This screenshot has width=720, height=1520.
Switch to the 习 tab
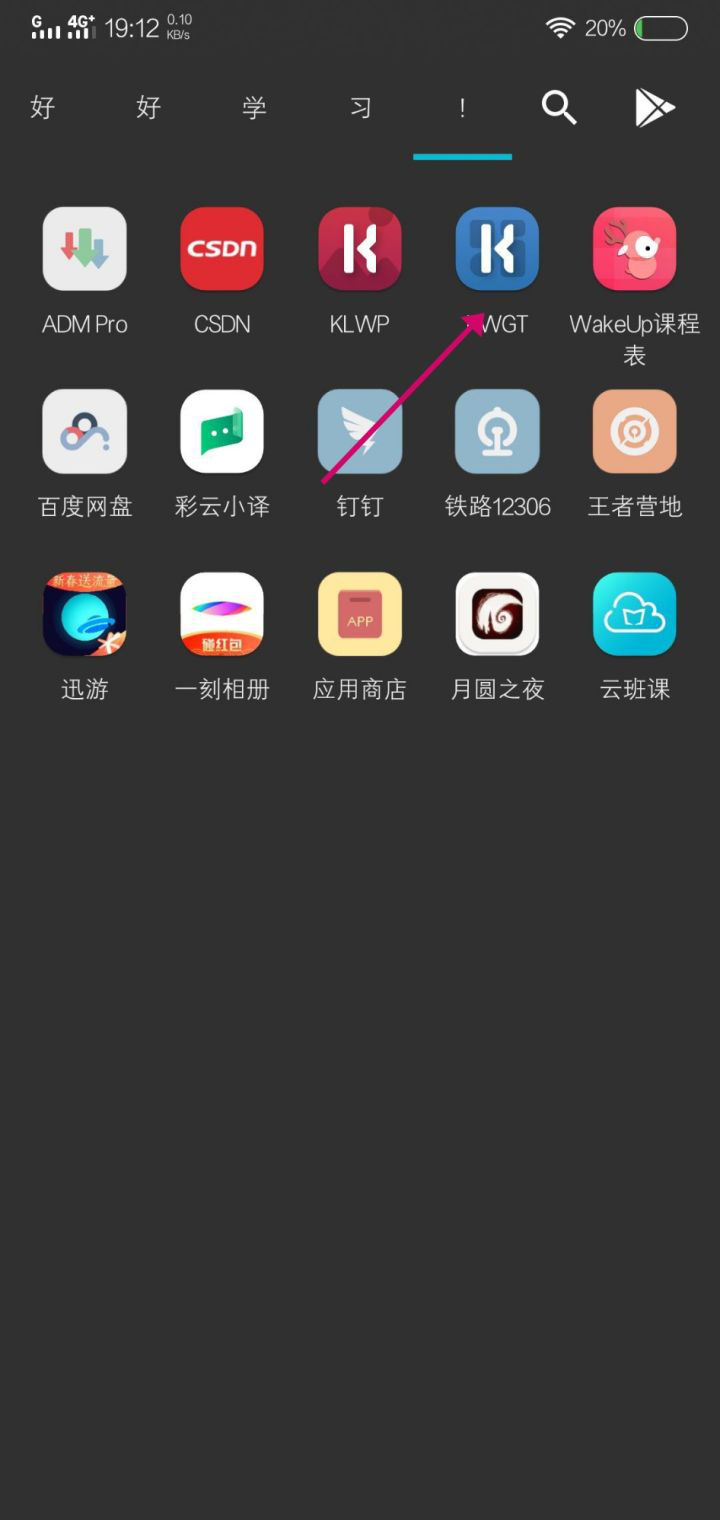(x=360, y=108)
